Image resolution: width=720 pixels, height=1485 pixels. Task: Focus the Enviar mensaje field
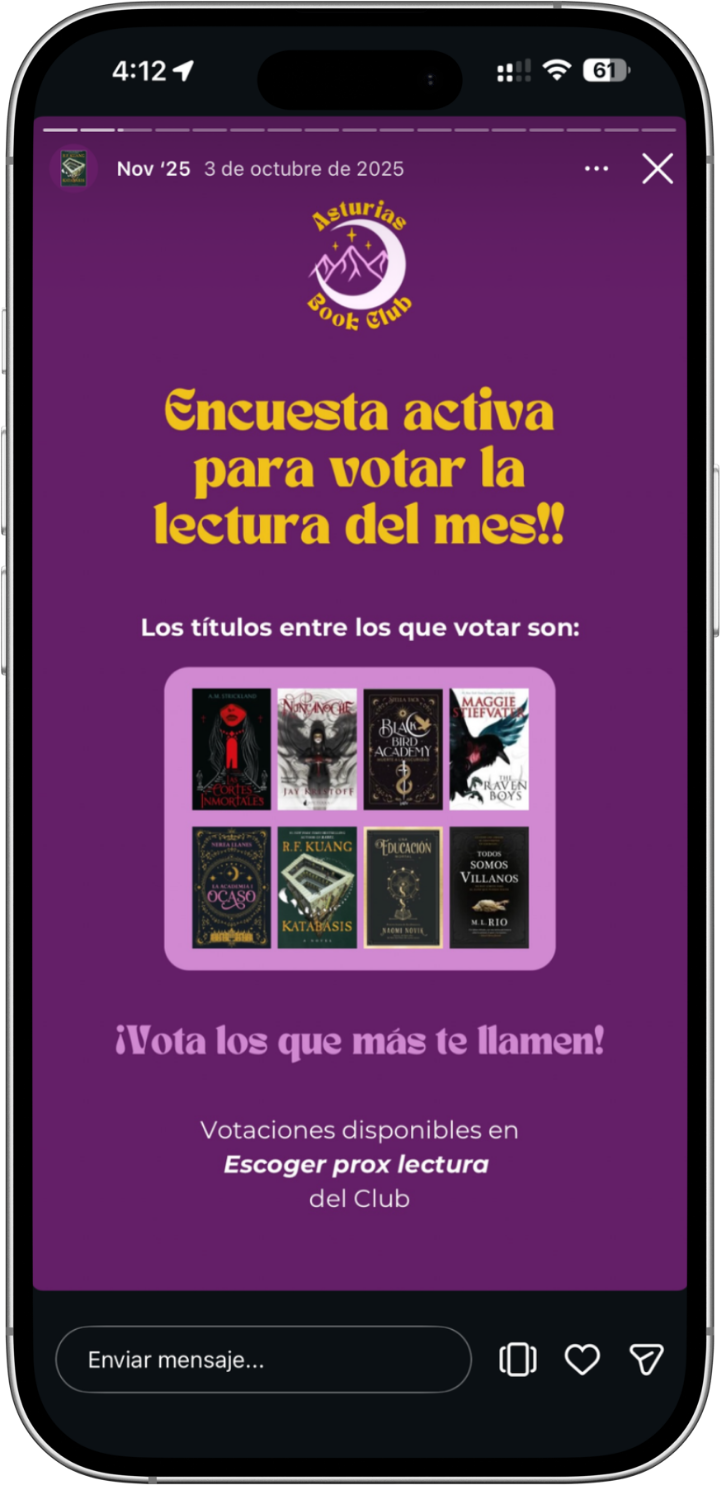pos(263,1359)
